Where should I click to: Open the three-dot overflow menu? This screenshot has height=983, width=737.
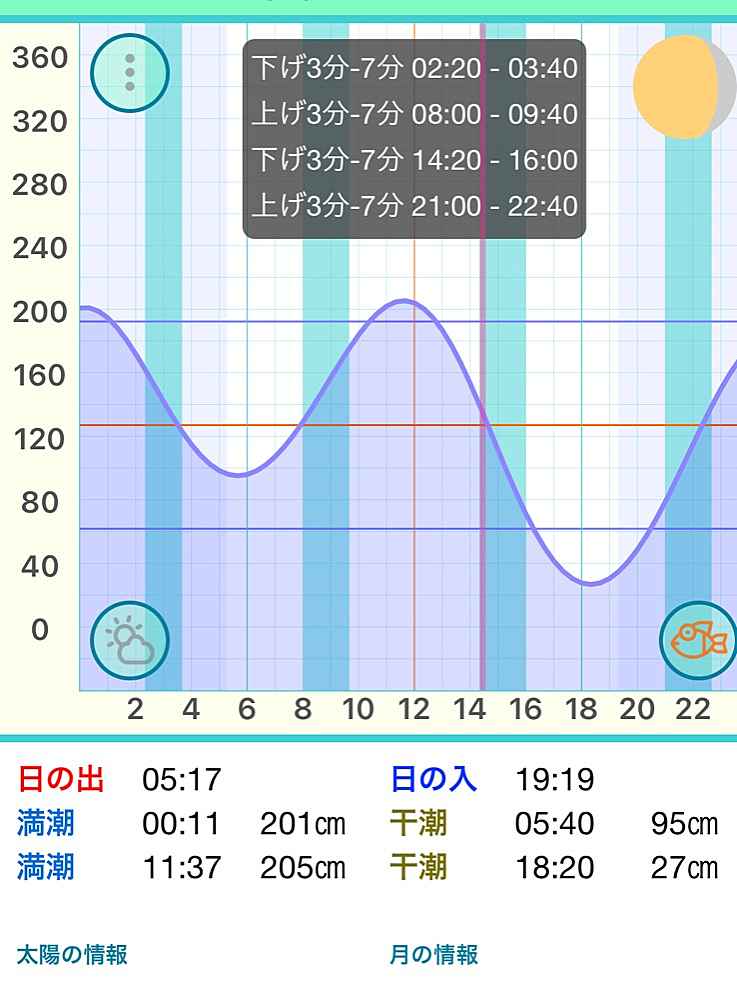pyautogui.click(x=130, y=73)
